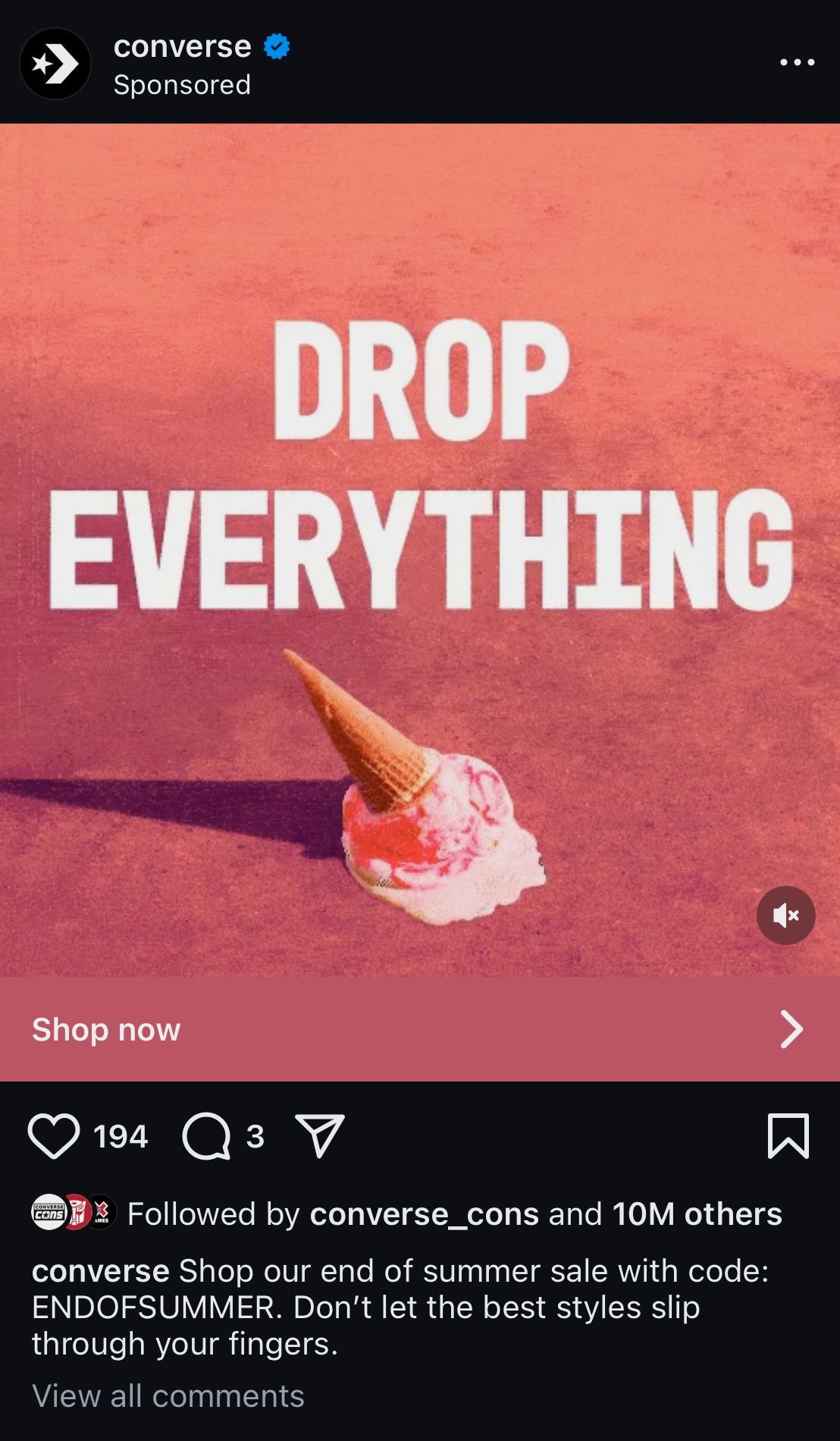The width and height of the screenshot is (840, 1441).
Task: Open the comment icon
Action: coord(206,1136)
